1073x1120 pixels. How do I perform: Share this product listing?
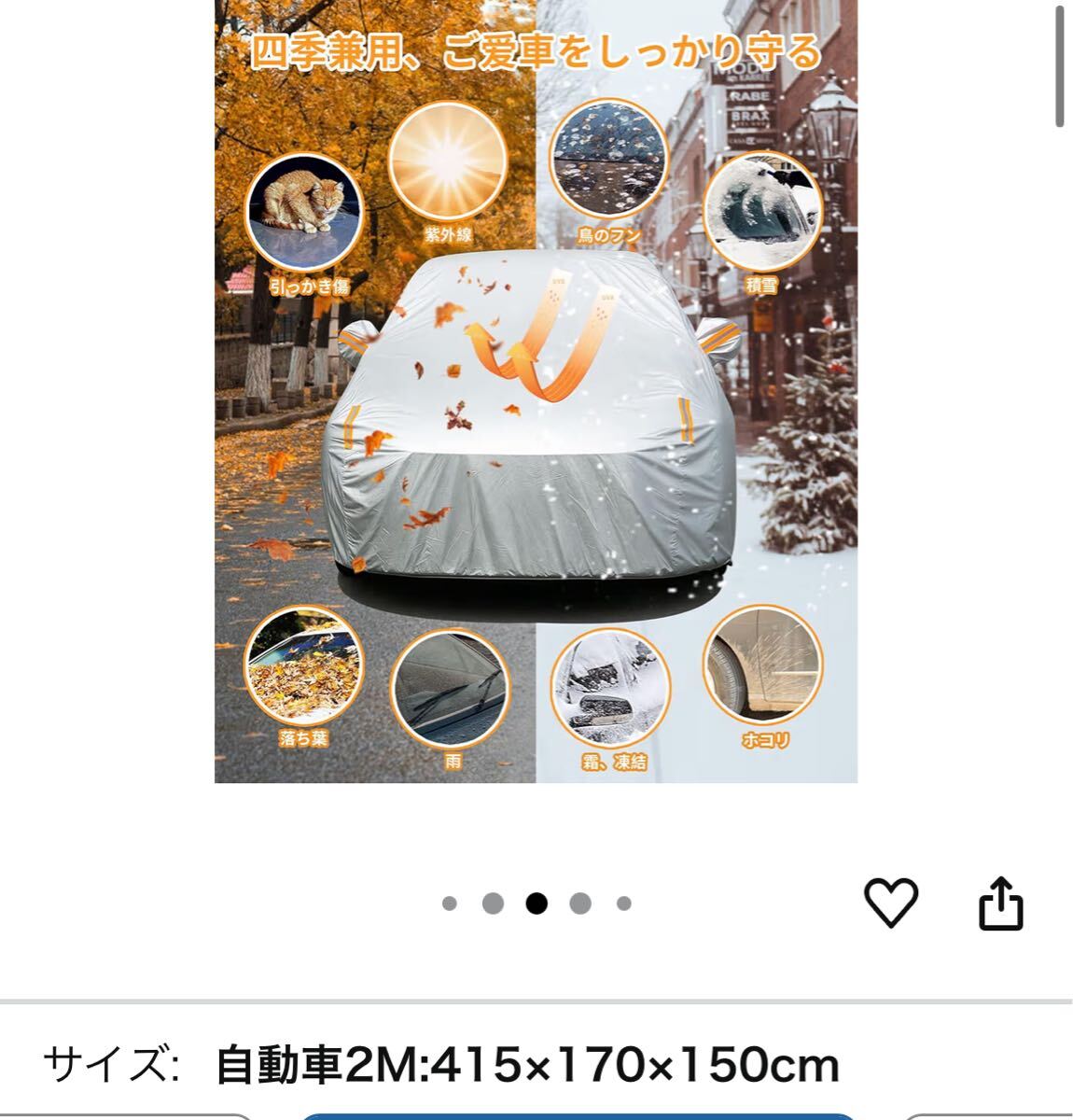[1001, 903]
